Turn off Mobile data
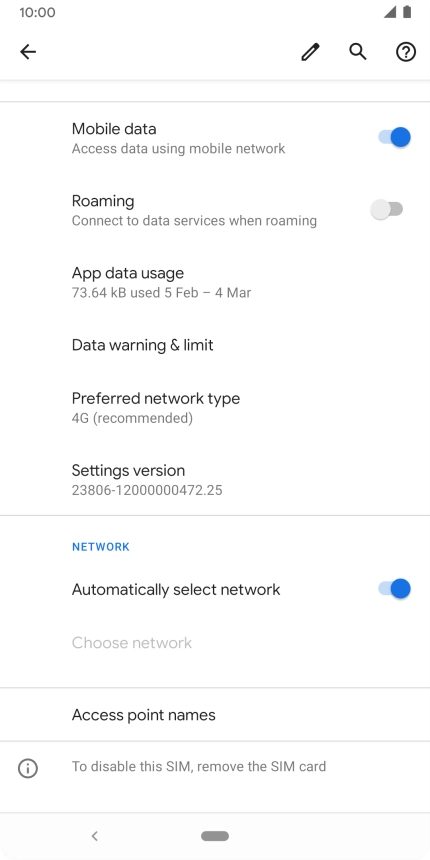The image size is (430, 860). 394,137
